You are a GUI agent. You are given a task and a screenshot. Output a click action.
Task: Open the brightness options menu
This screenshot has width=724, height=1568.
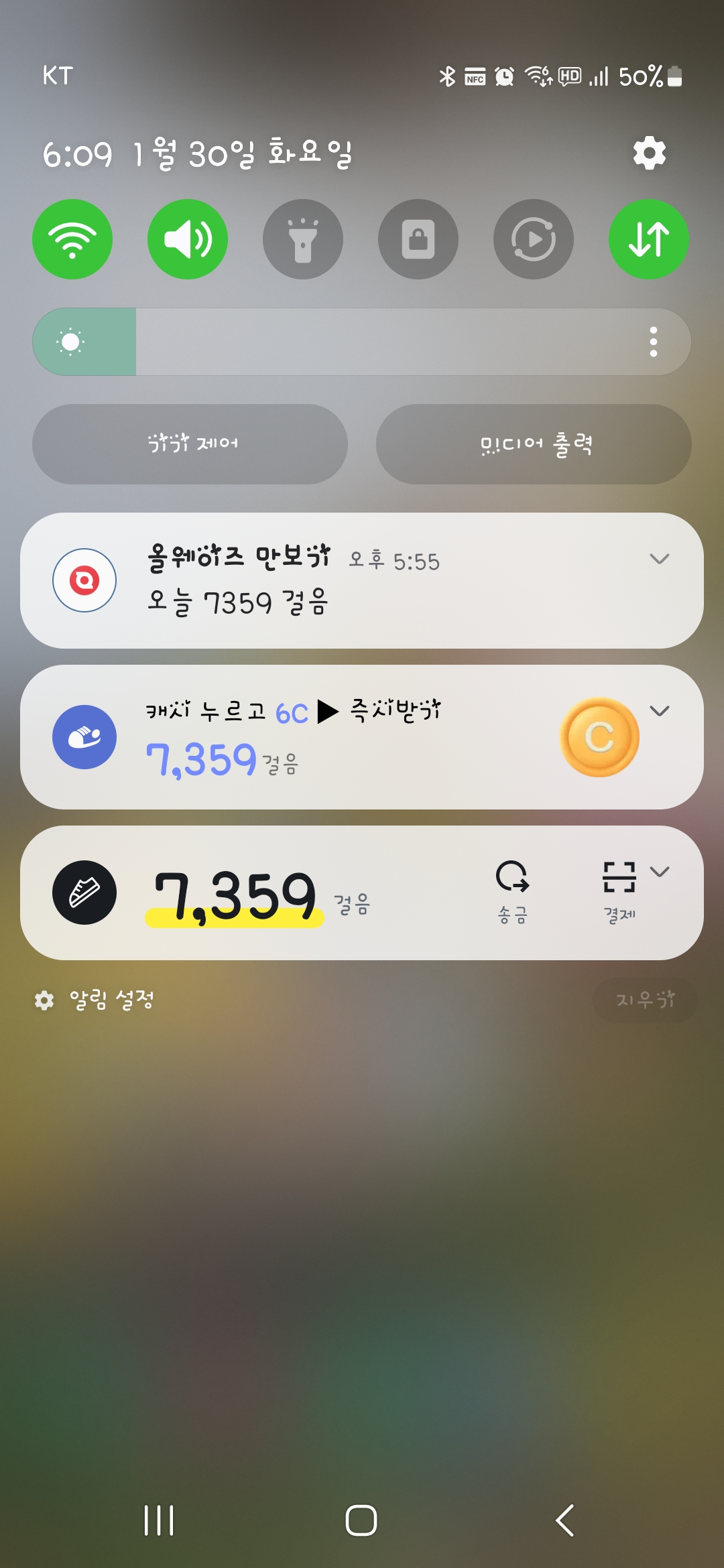[x=653, y=342]
